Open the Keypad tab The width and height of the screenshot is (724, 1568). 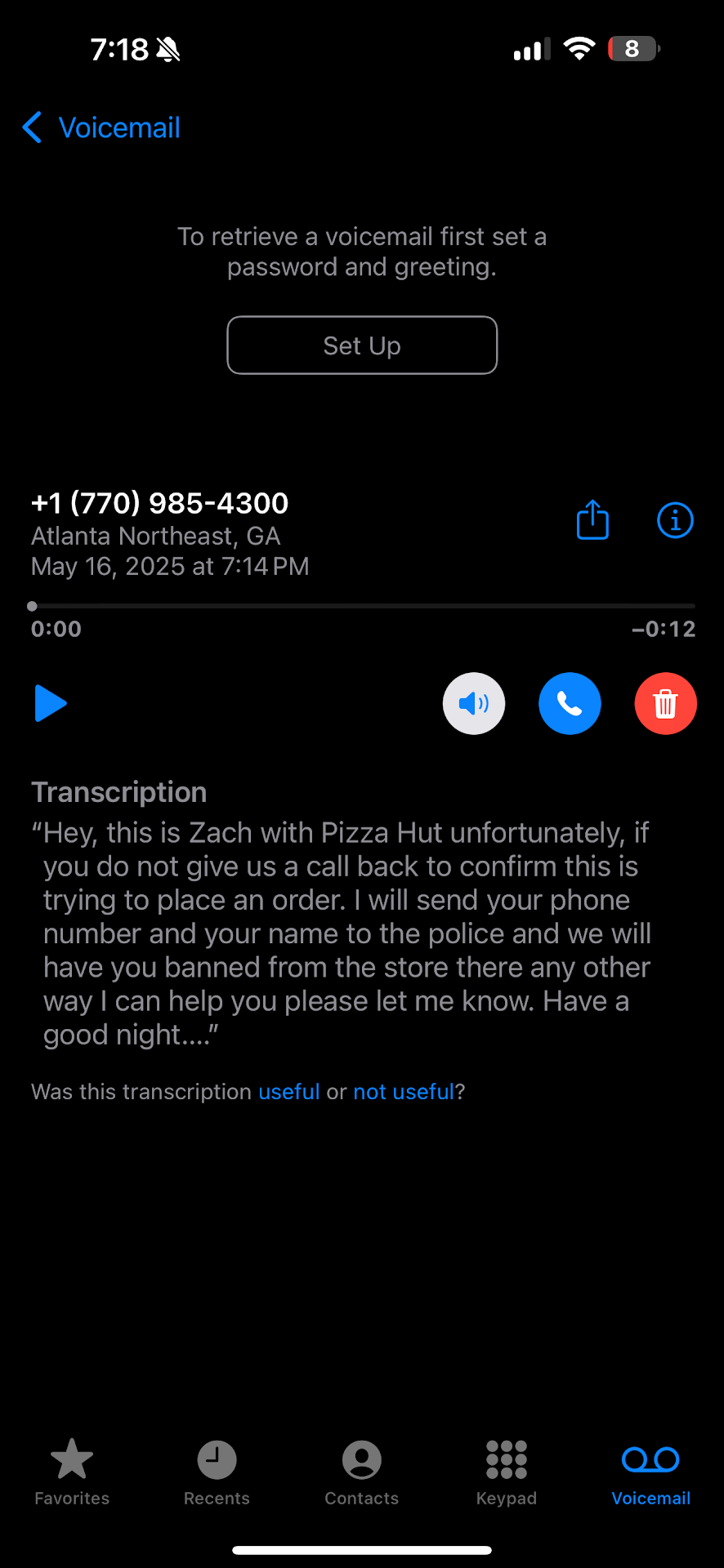[507, 1472]
